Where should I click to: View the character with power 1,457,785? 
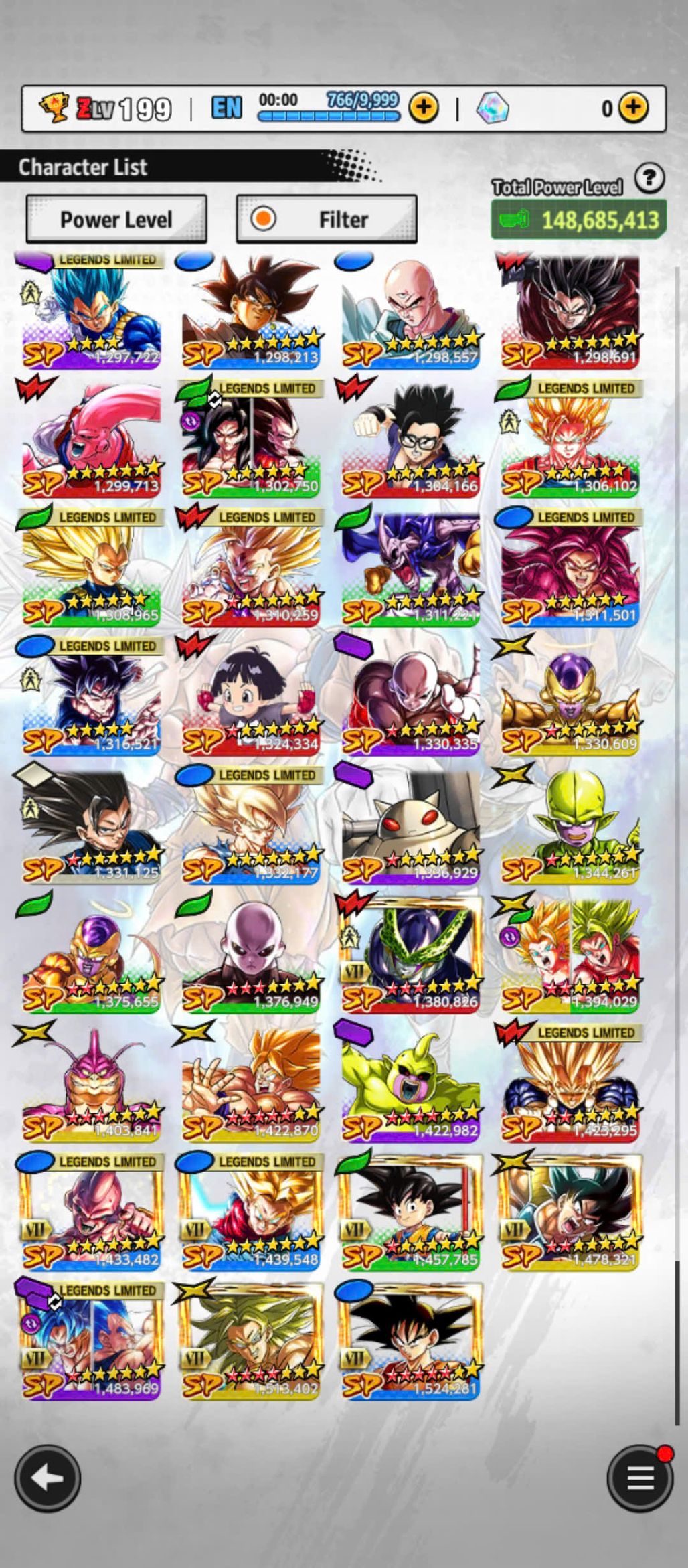point(410,1213)
